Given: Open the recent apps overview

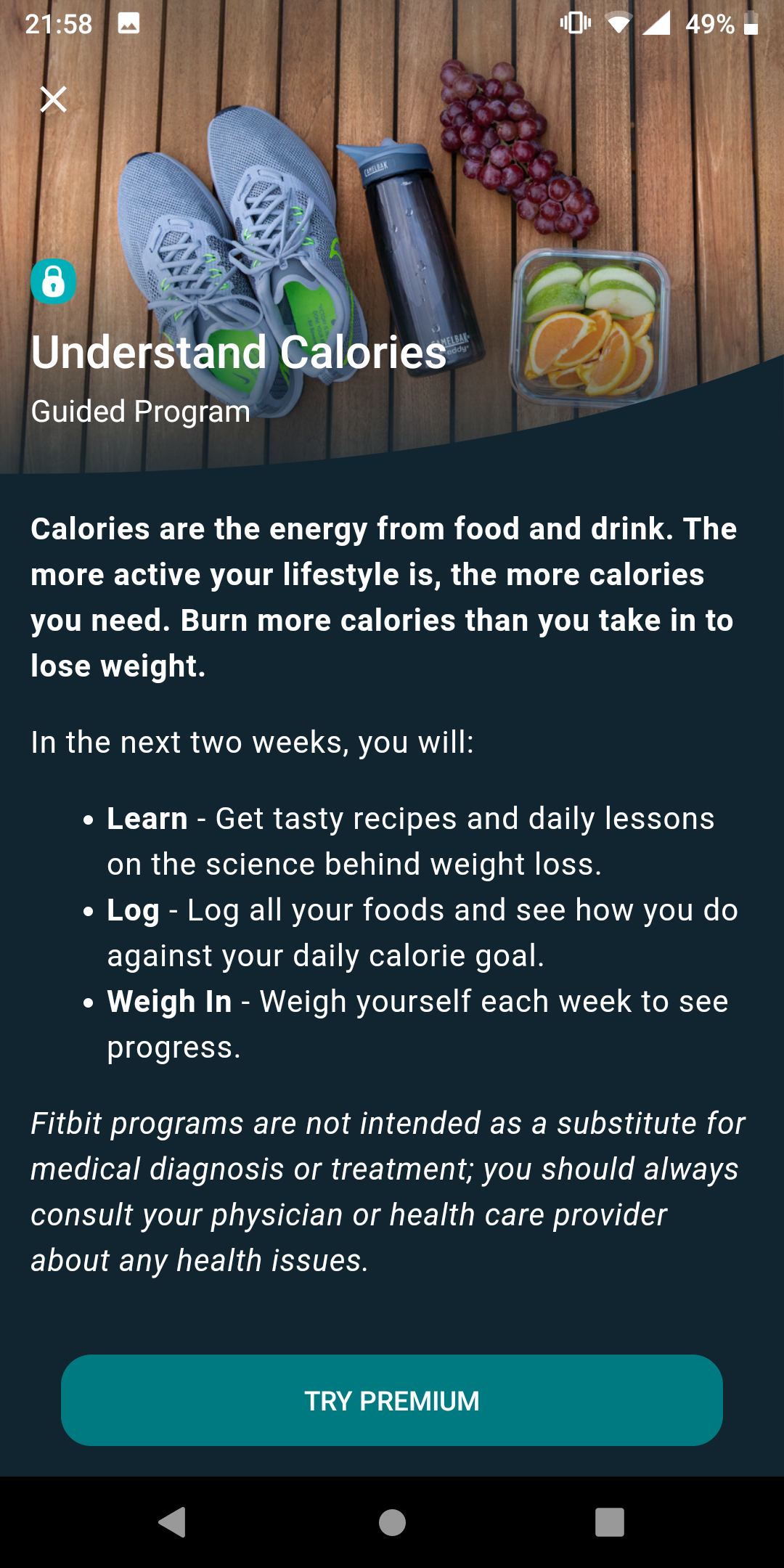Looking at the screenshot, I should click(x=609, y=1522).
